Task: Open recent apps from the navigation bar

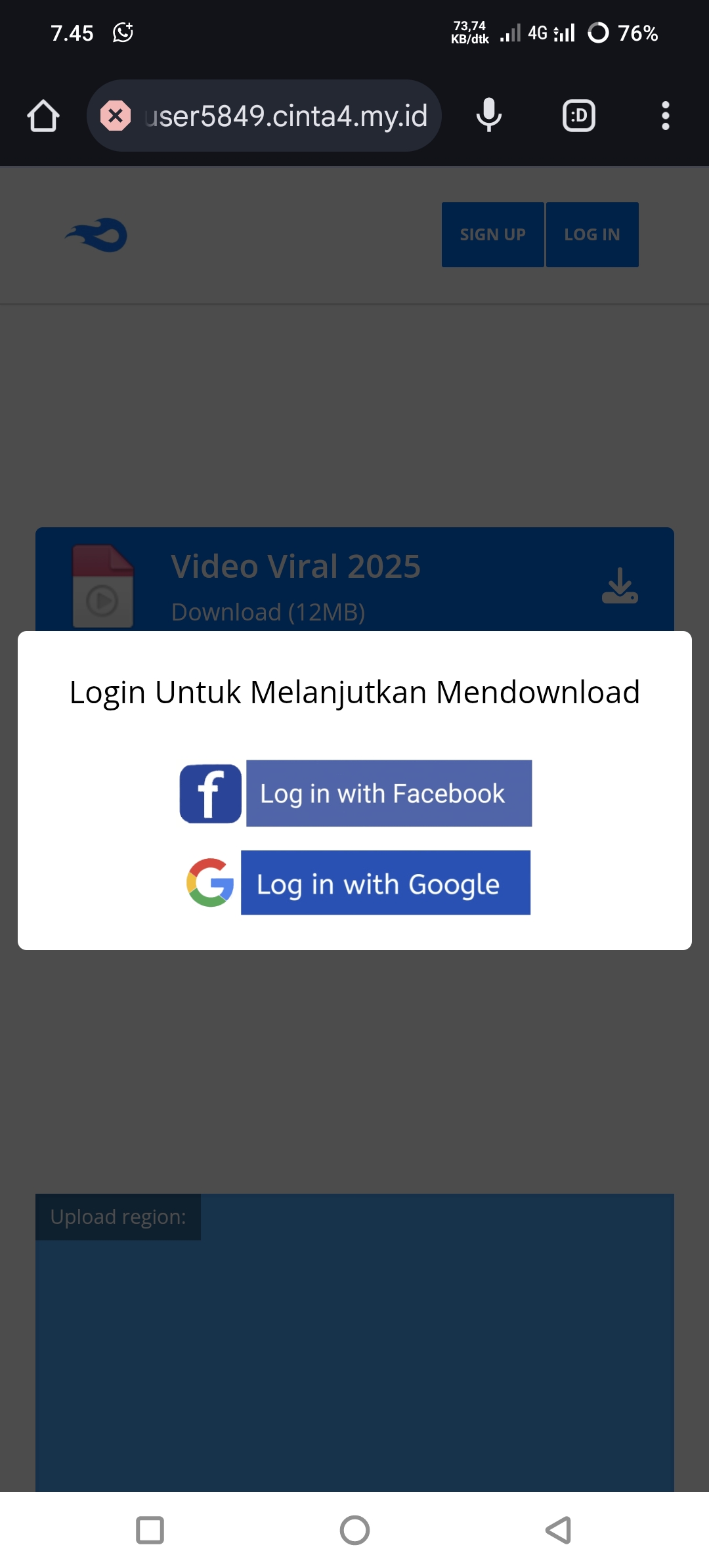Action: (x=150, y=1531)
